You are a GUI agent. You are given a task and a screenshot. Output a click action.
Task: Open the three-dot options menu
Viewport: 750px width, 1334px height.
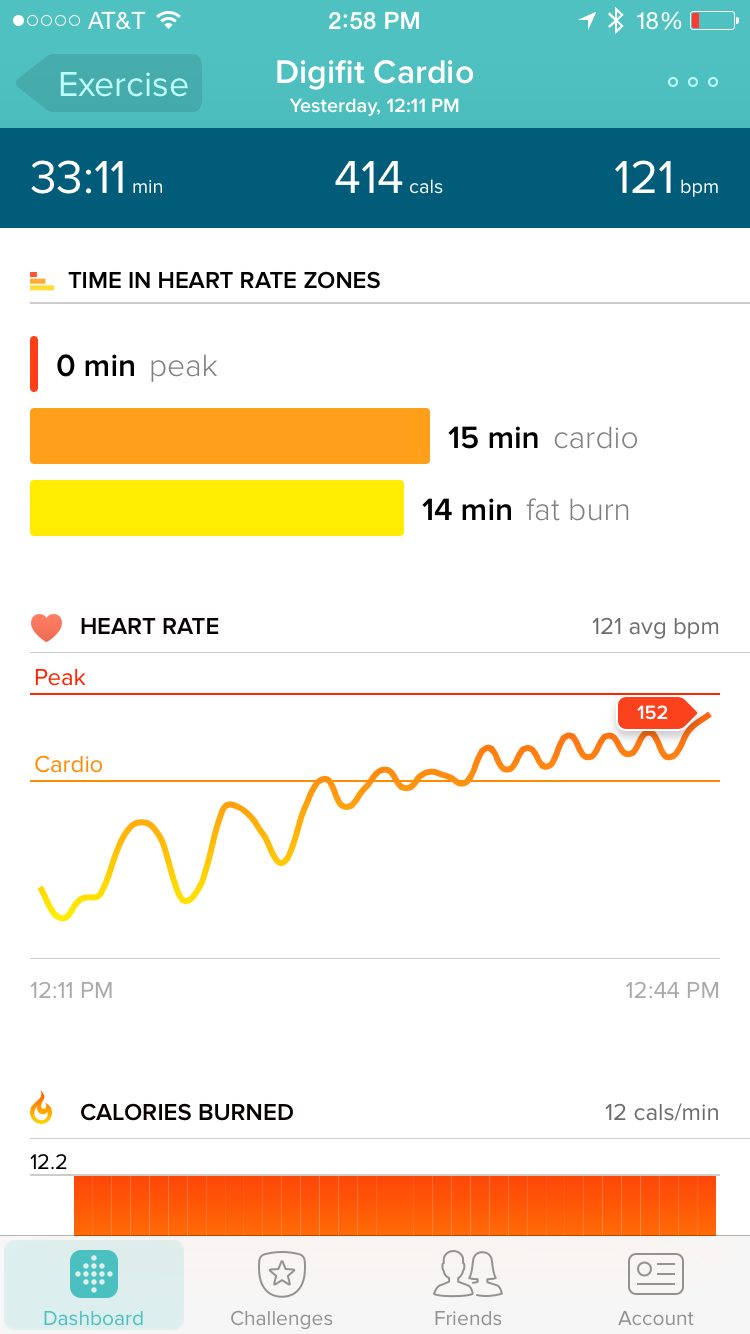(x=693, y=82)
